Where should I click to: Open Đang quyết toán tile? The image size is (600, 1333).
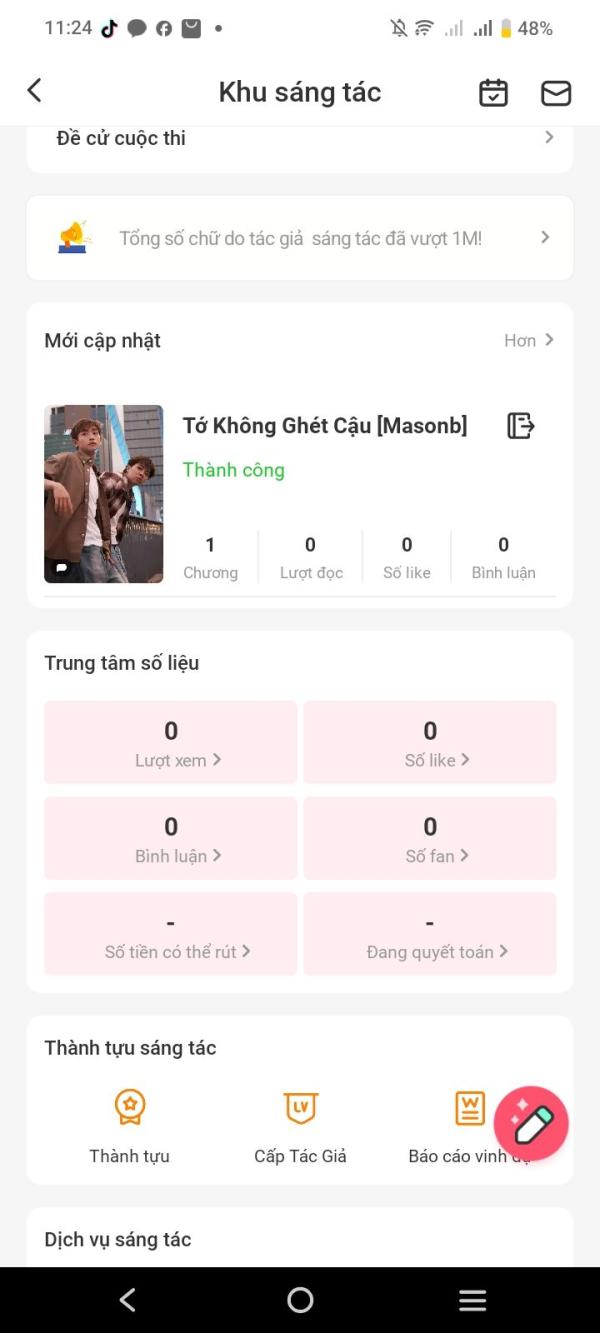430,934
